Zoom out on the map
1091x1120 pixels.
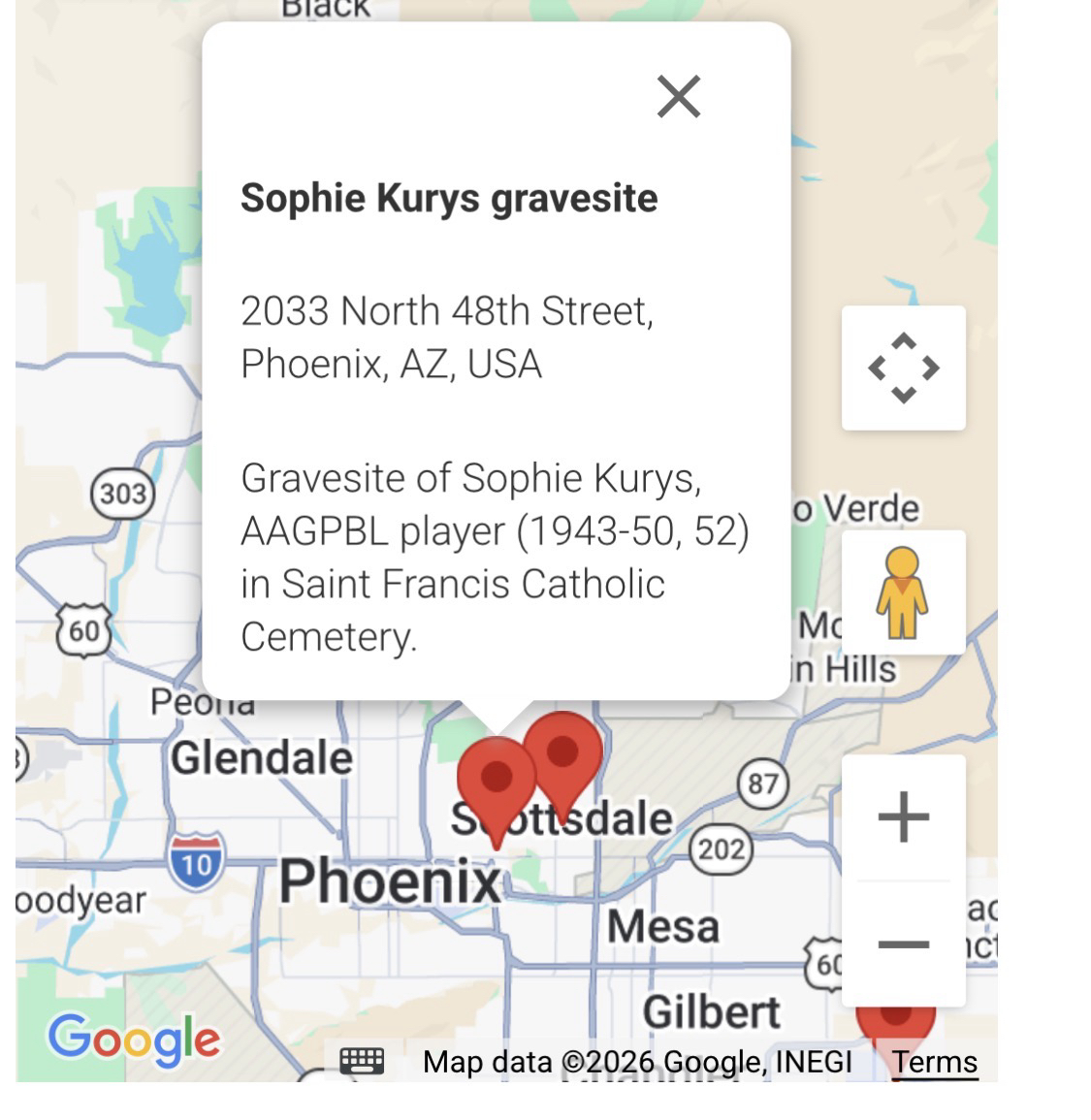[903, 944]
